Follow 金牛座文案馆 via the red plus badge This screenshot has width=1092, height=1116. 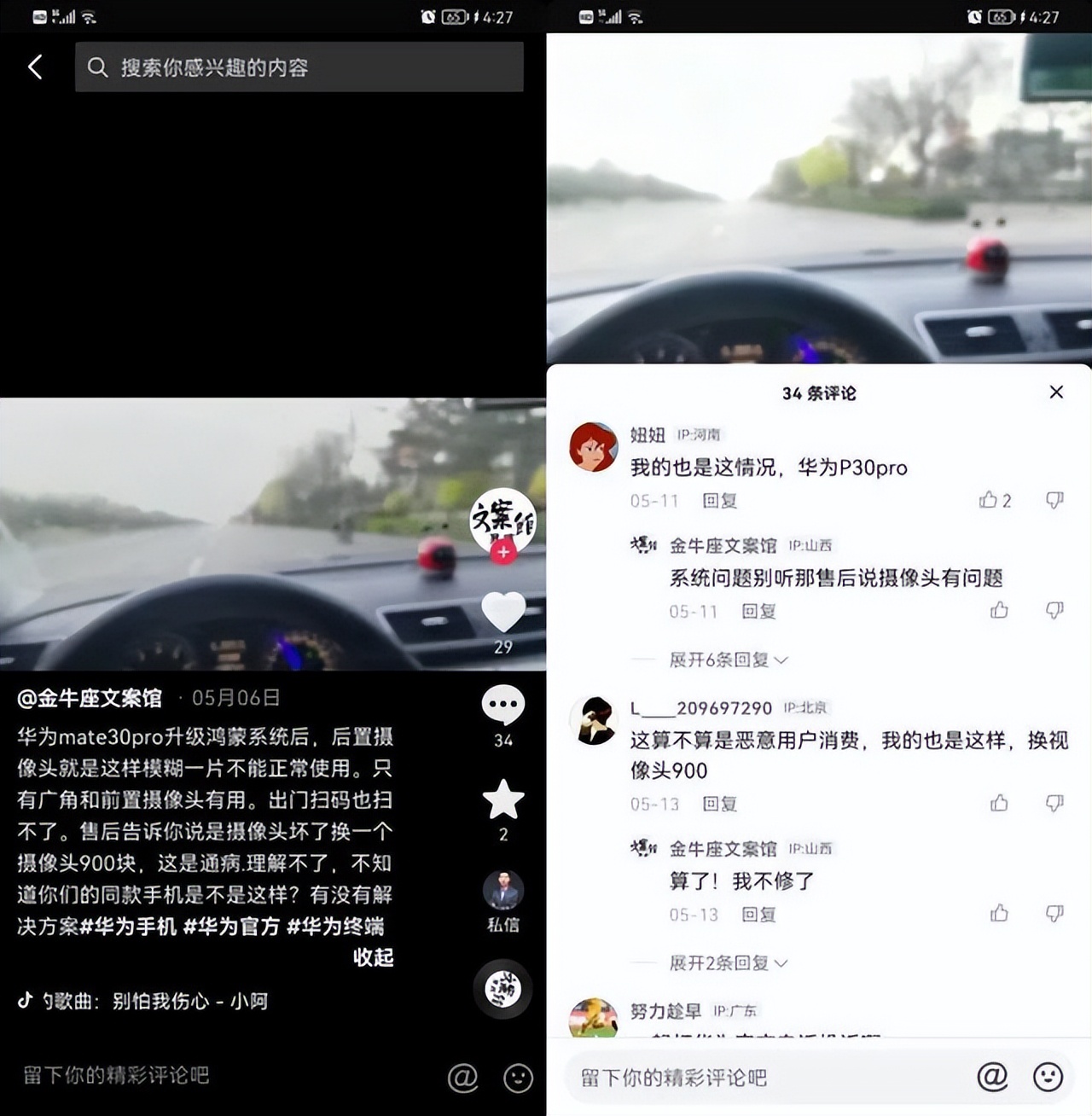(x=503, y=552)
